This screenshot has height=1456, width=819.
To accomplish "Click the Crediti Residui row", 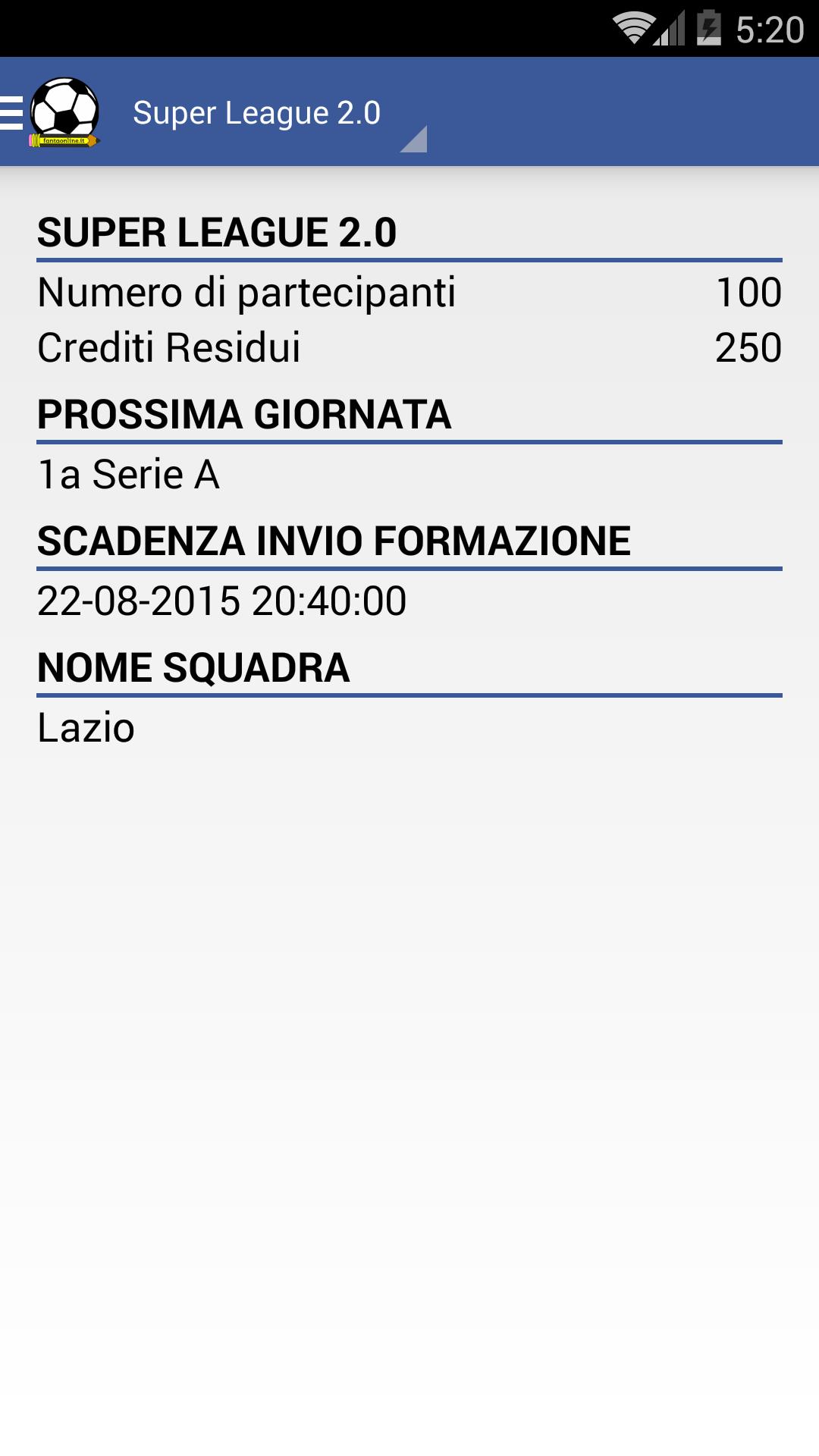I will (x=168, y=349).
